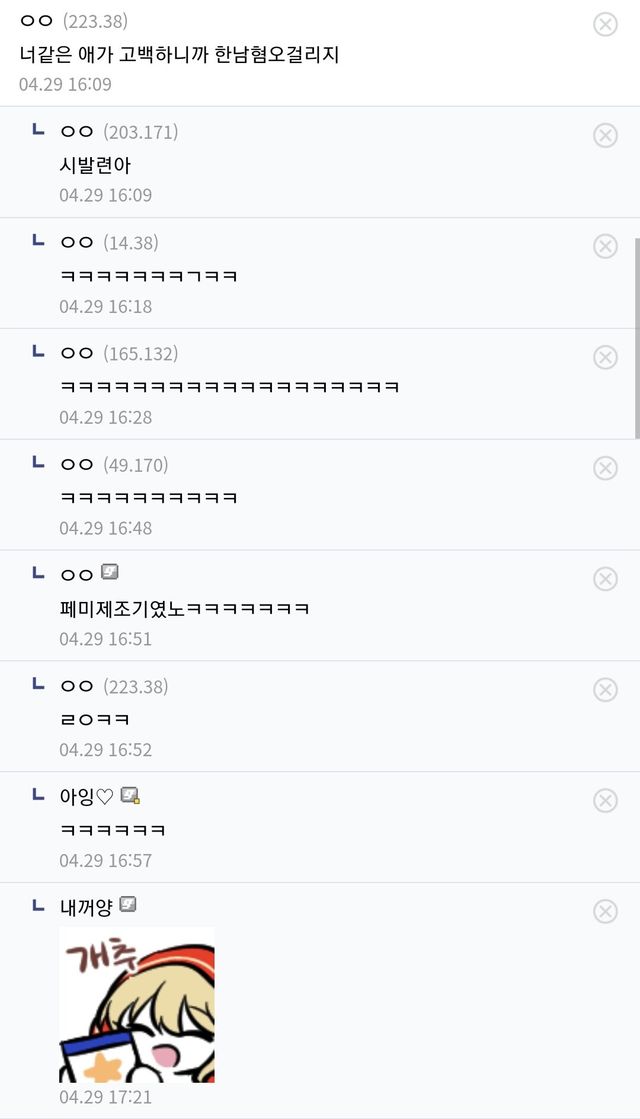Open 내꺼양 user profile

(x=86, y=906)
